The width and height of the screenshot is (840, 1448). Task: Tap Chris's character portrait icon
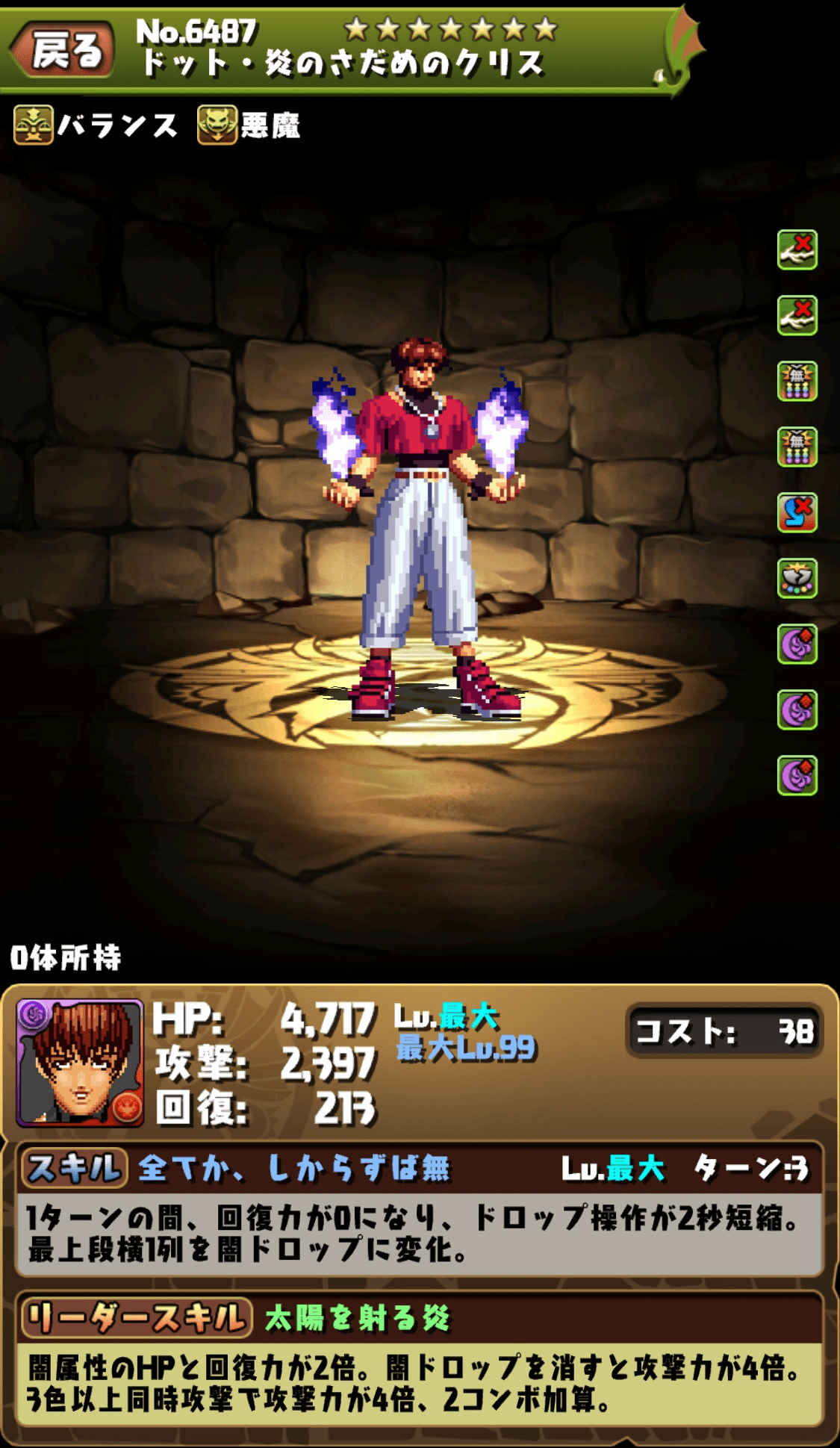pyautogui.click(x=80, y=1063)
